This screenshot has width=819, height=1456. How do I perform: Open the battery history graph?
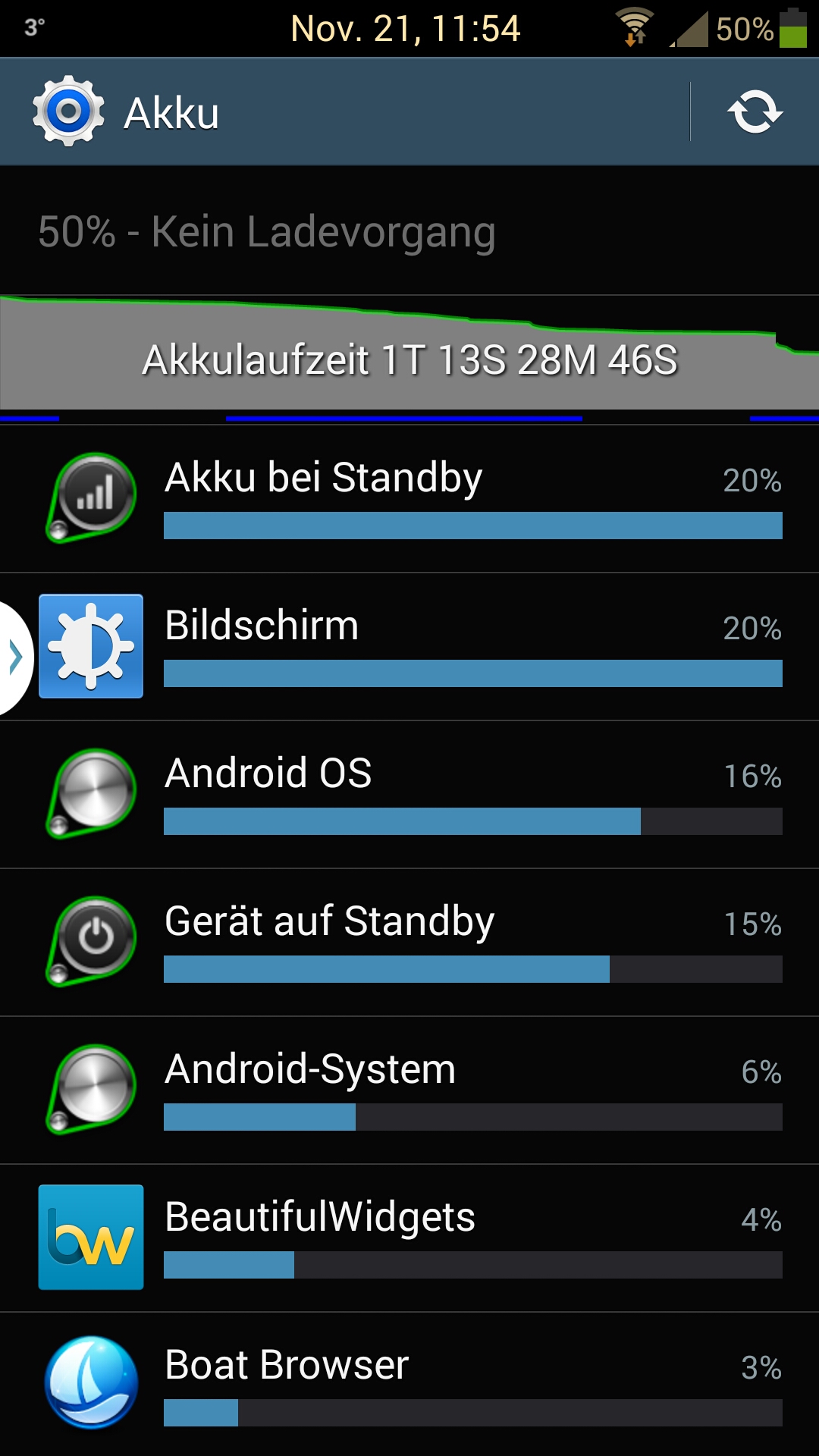[x=409, y=358]
